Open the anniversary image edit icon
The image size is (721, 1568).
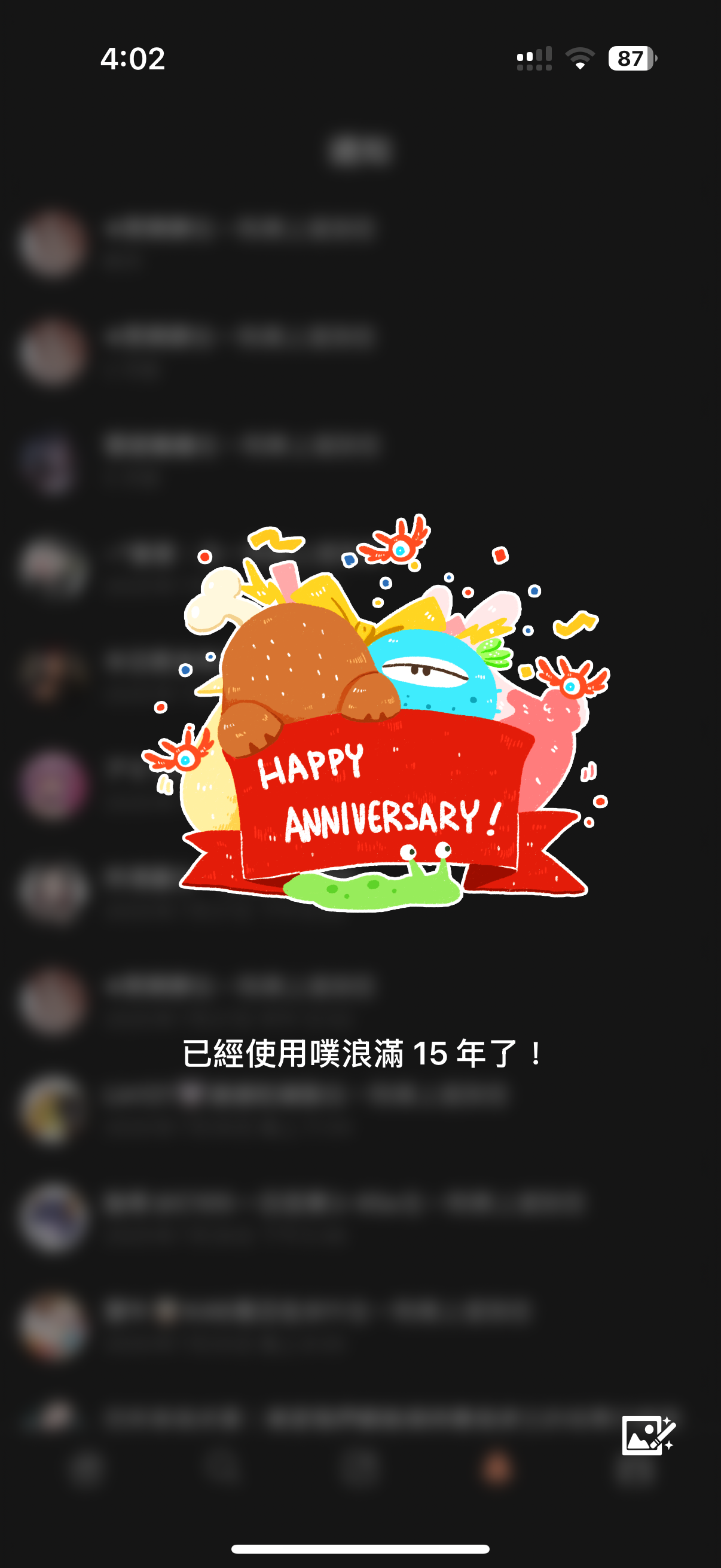[x=647, y=1435]
